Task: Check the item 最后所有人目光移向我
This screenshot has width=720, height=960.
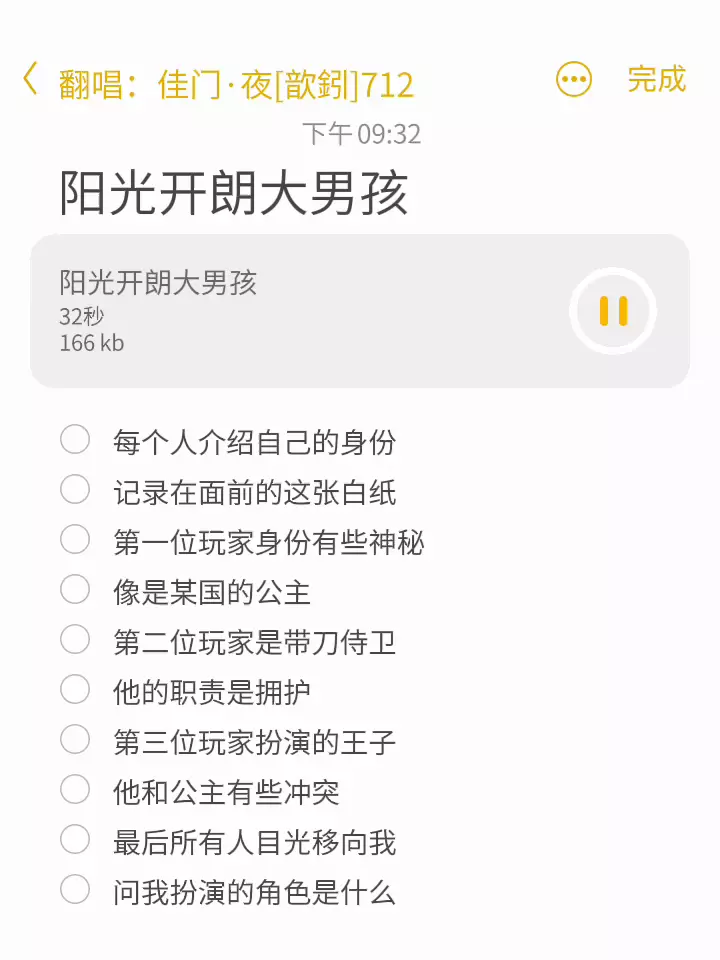Action: coord(75,840)
